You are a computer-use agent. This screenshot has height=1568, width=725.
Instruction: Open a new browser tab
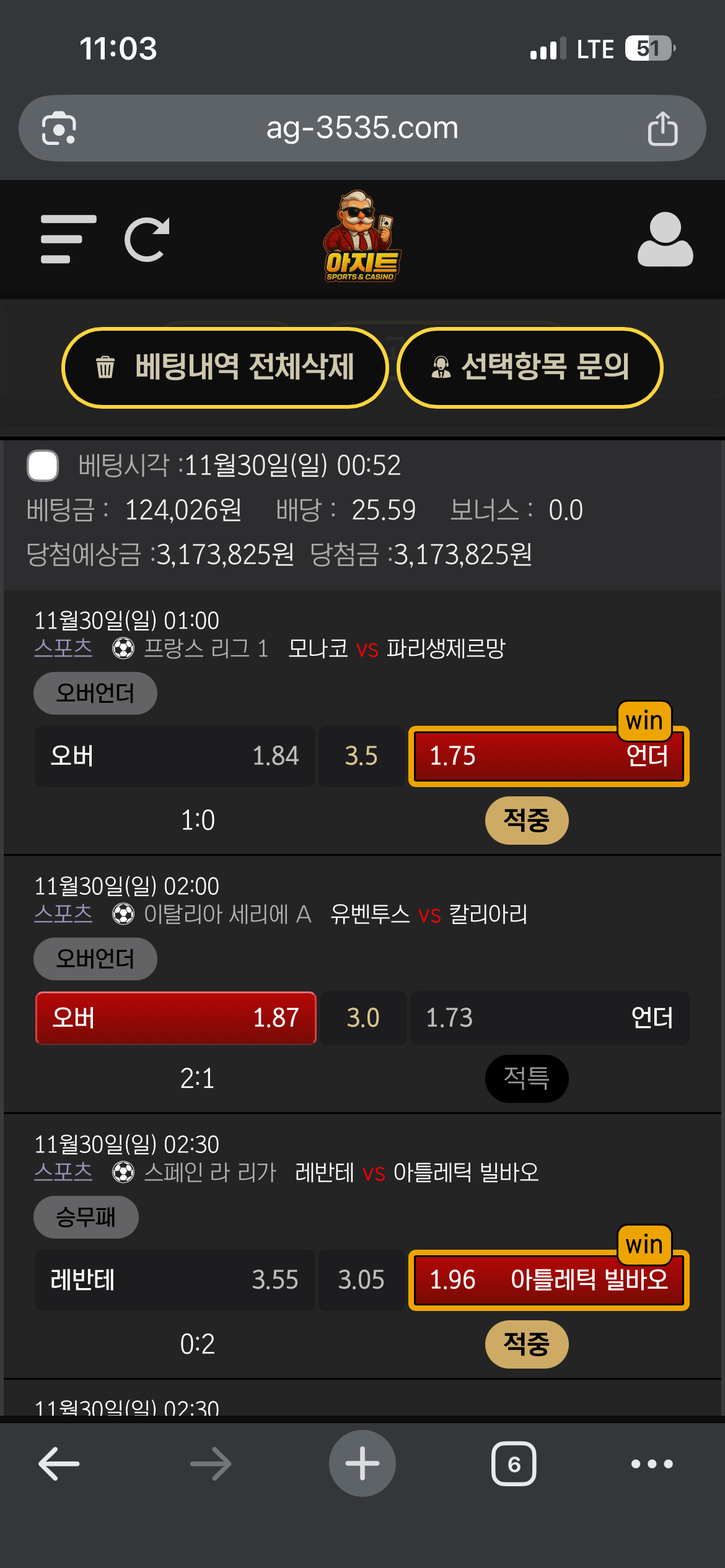[362, 1464]
